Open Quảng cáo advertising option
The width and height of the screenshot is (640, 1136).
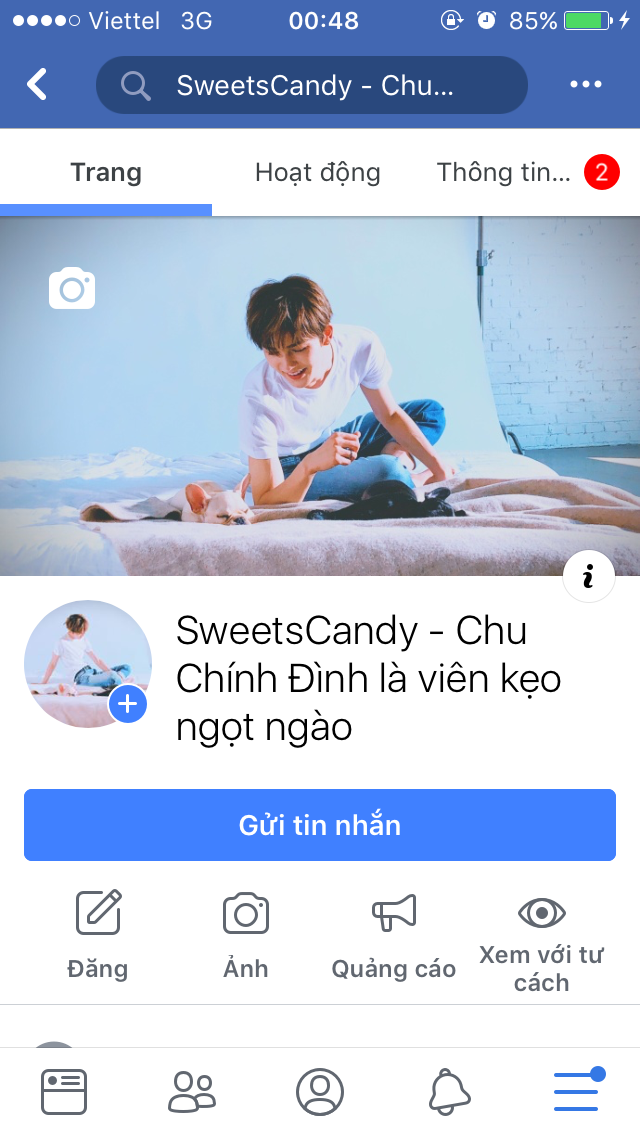point(394,936)
